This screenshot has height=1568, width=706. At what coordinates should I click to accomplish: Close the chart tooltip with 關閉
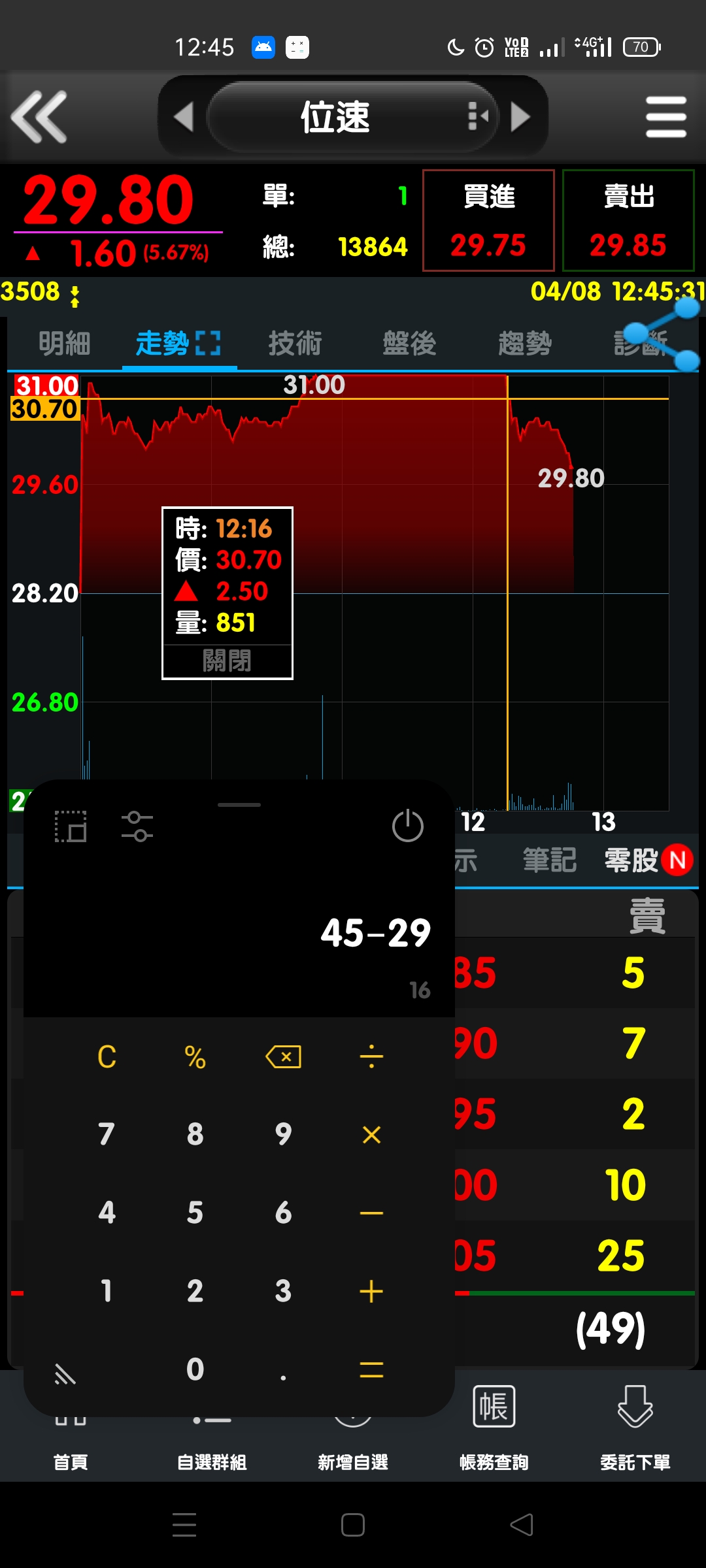coord(227,661)
